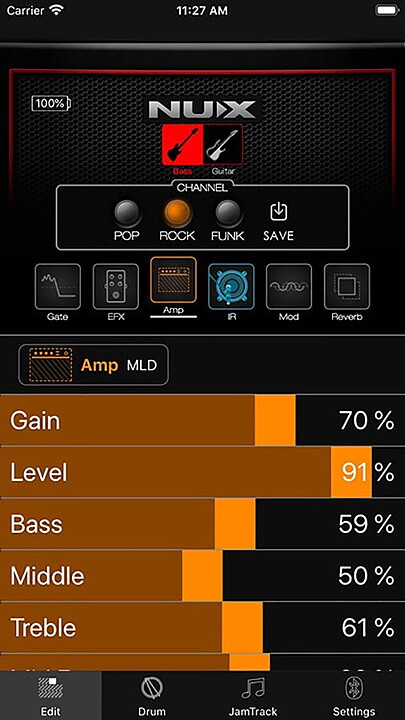Screen dimensions: 405x720
Task: Choose the POP channel
Action: click(x=128, y=221)
